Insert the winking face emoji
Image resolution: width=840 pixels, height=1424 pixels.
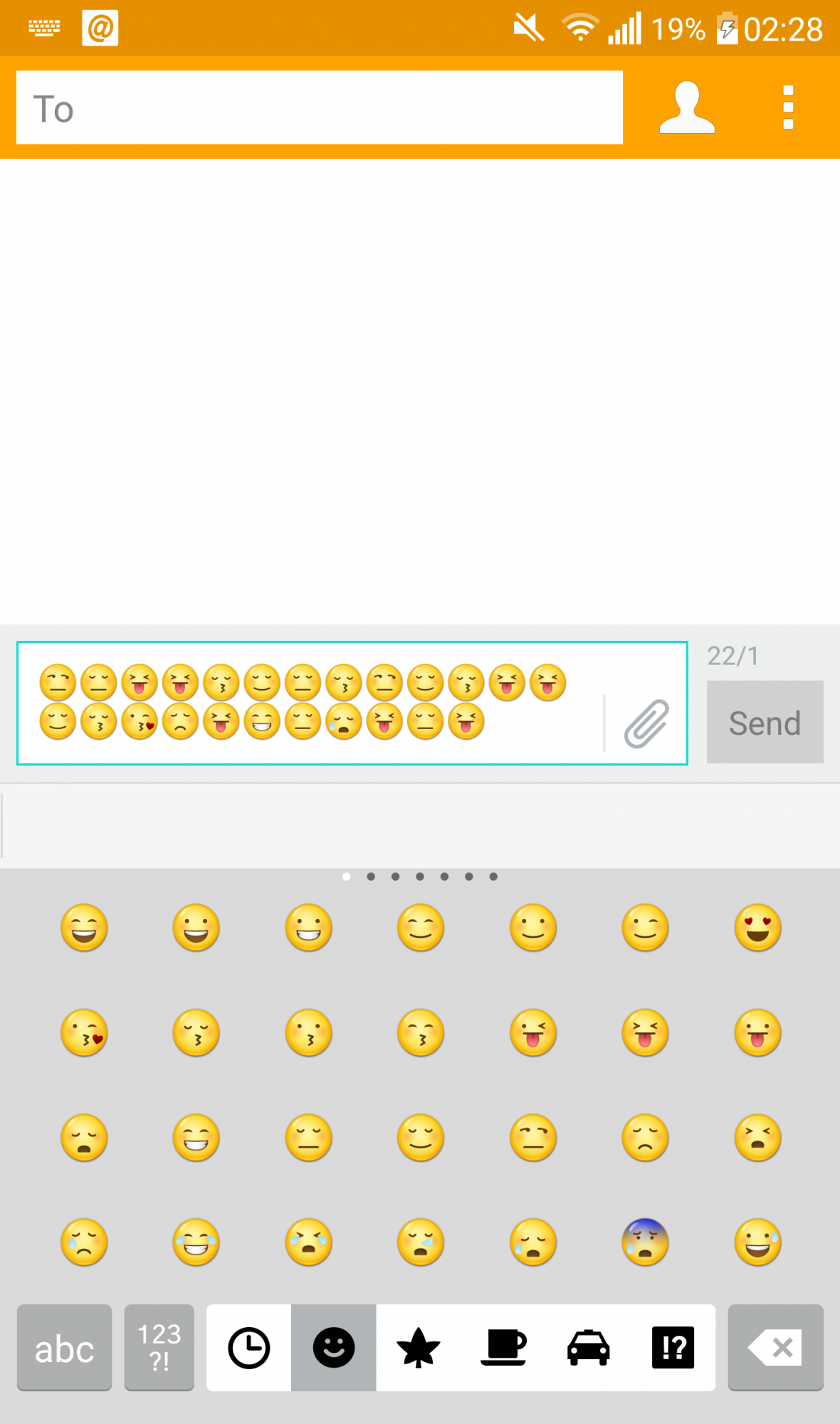[x=645, y=928]
